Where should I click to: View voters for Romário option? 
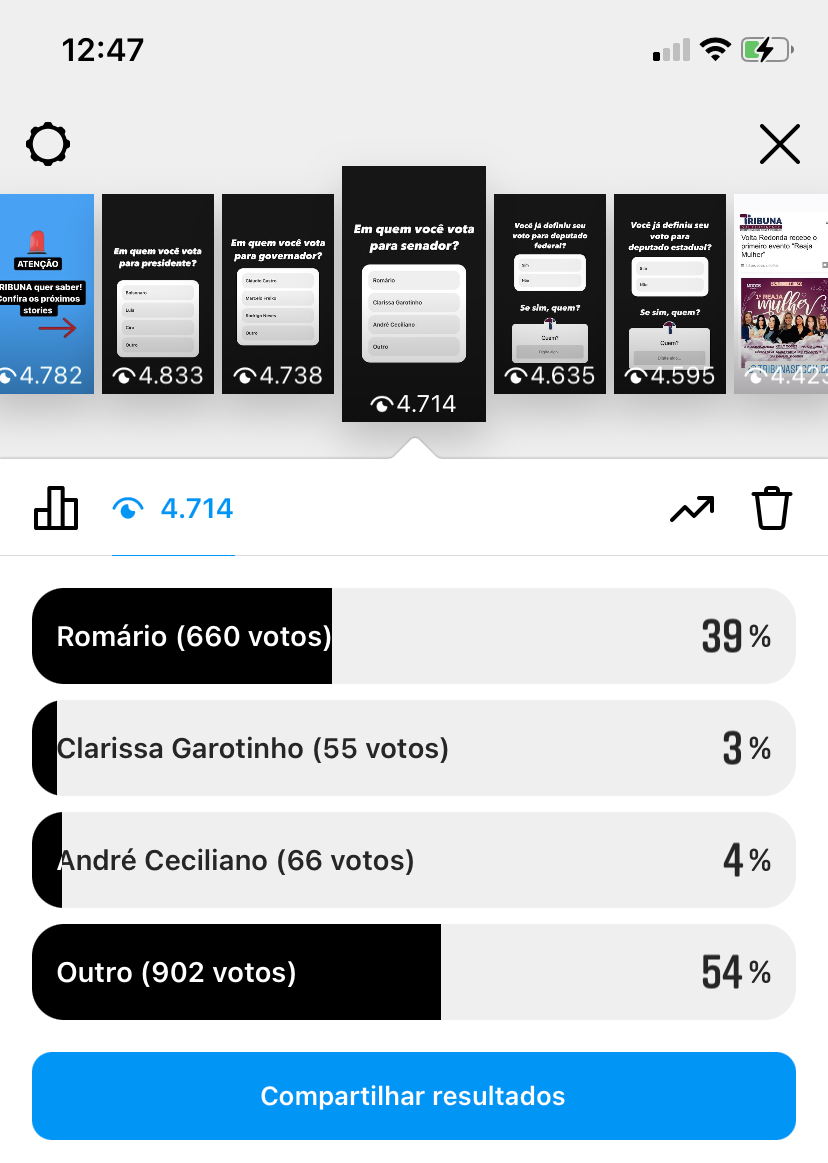[414, 636]
